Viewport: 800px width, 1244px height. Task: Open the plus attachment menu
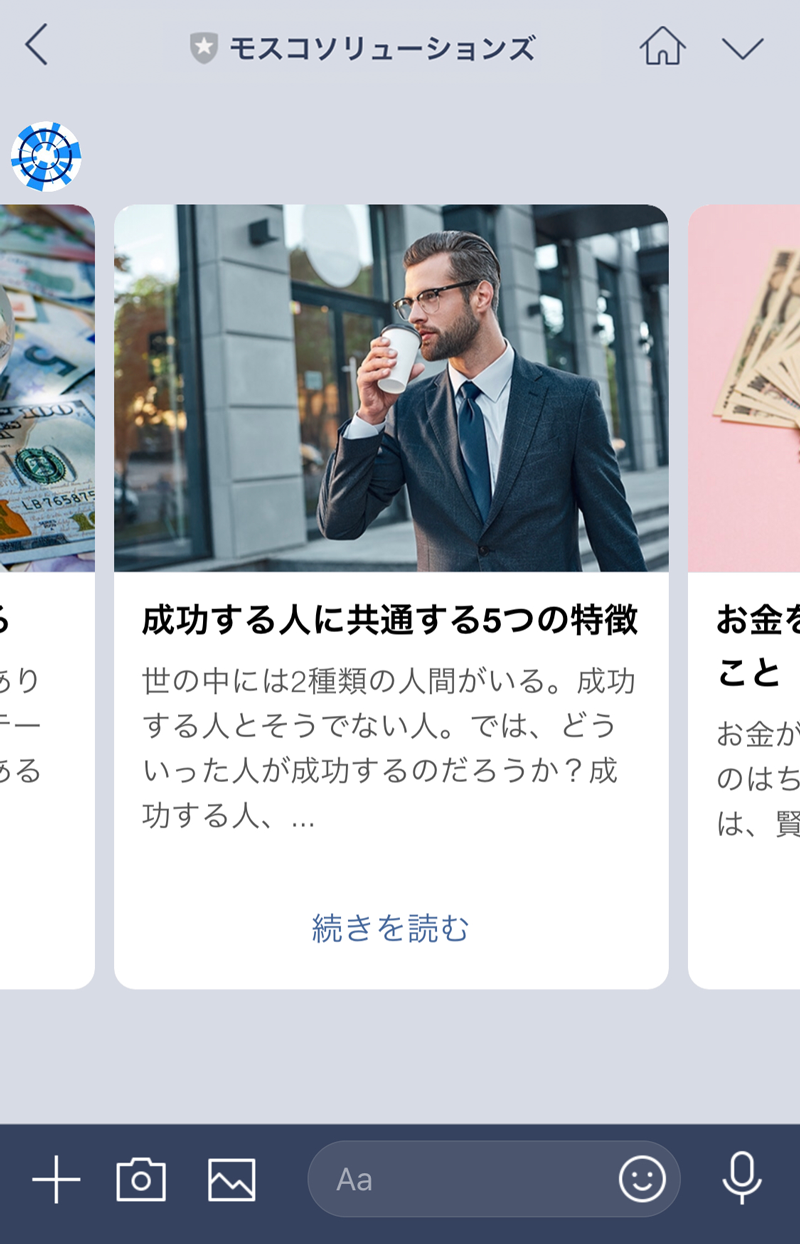56,1180
